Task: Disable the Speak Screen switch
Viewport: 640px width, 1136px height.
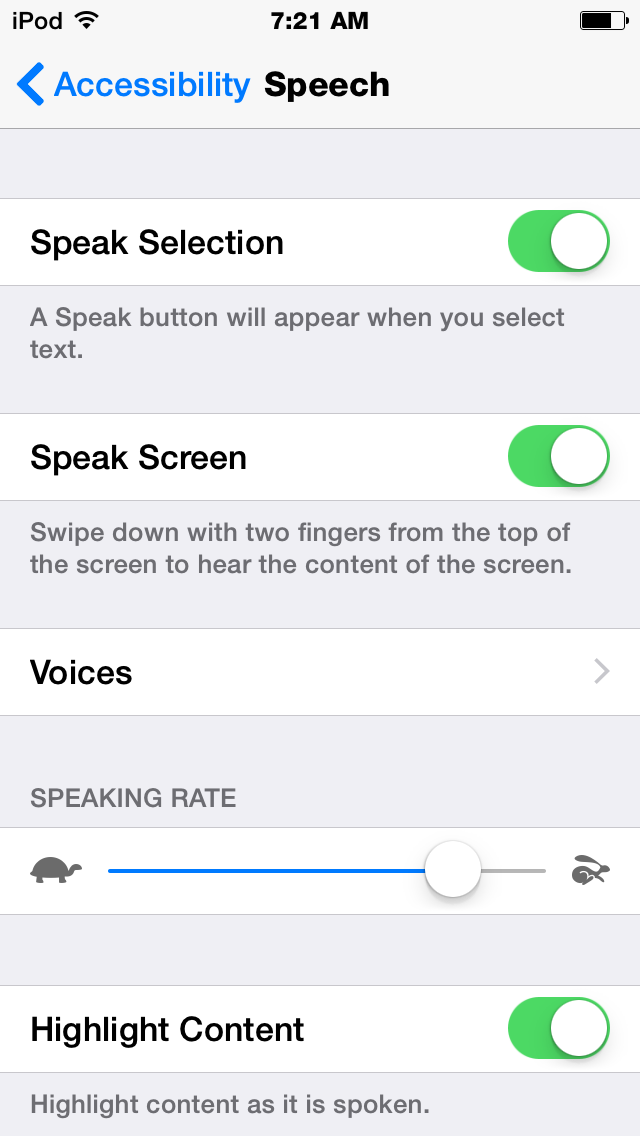Action: (x=558, y=457)
